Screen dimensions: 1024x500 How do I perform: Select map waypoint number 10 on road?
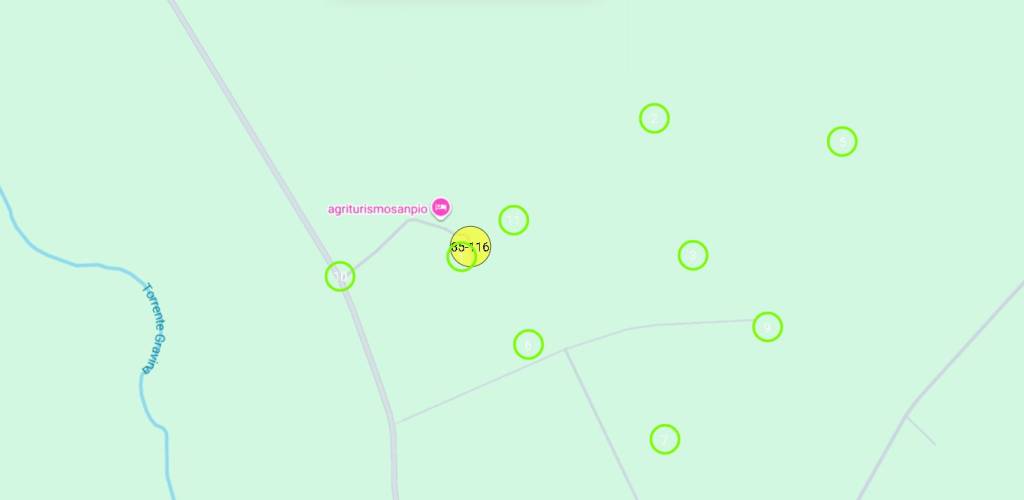[340, 276]
